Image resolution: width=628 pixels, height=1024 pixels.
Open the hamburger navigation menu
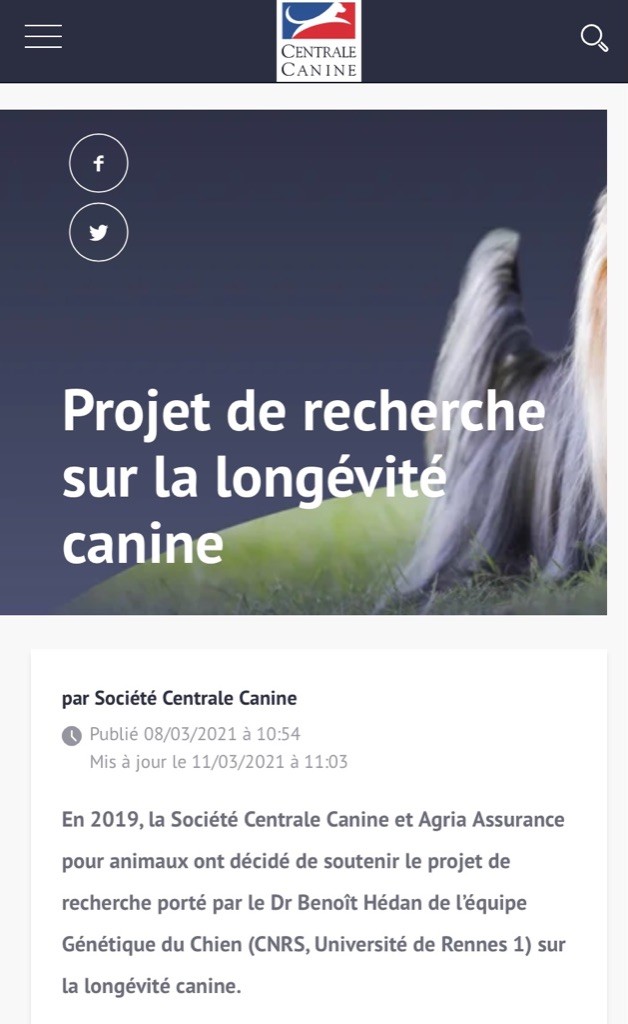point(43,38)
